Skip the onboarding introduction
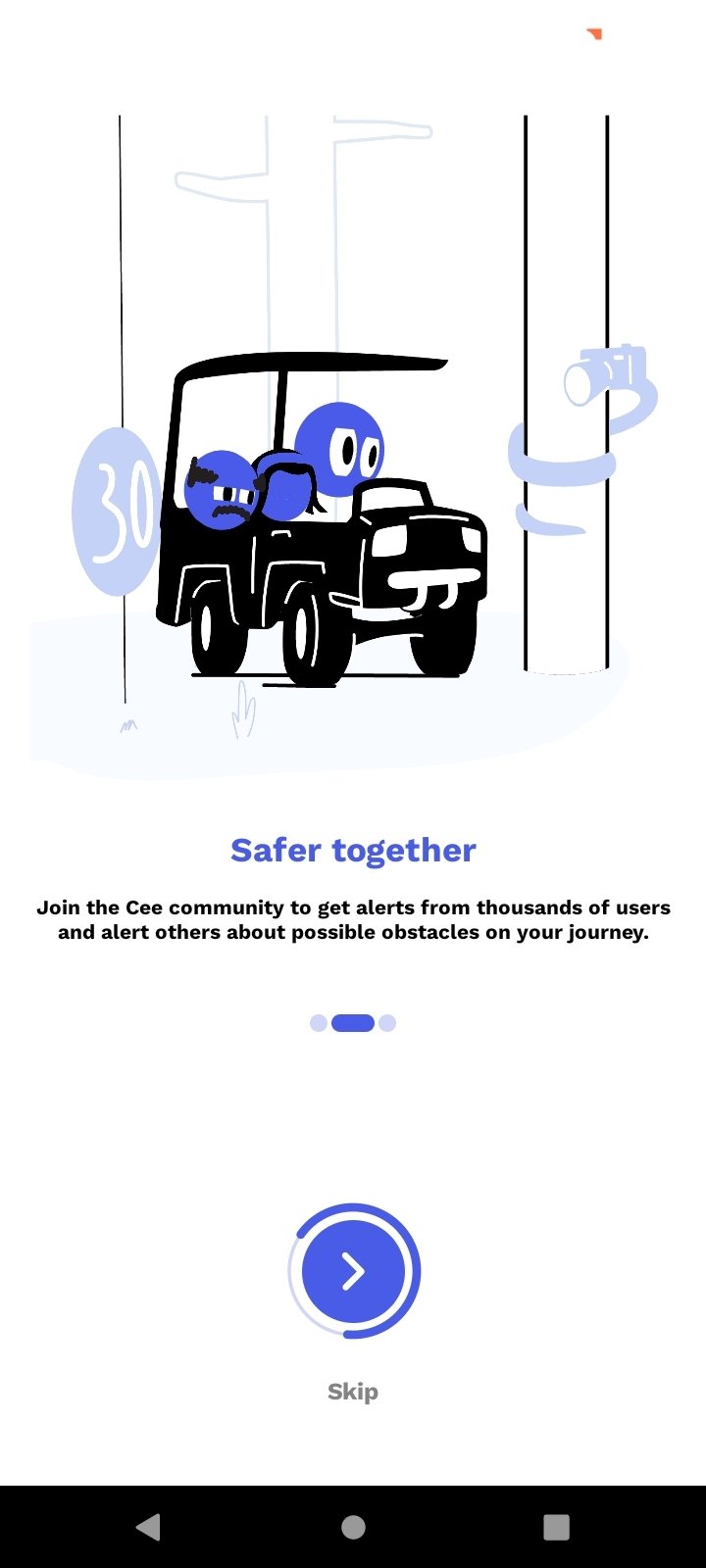The height and width of the screenshot is (1568, 706). pos(353,1392)
